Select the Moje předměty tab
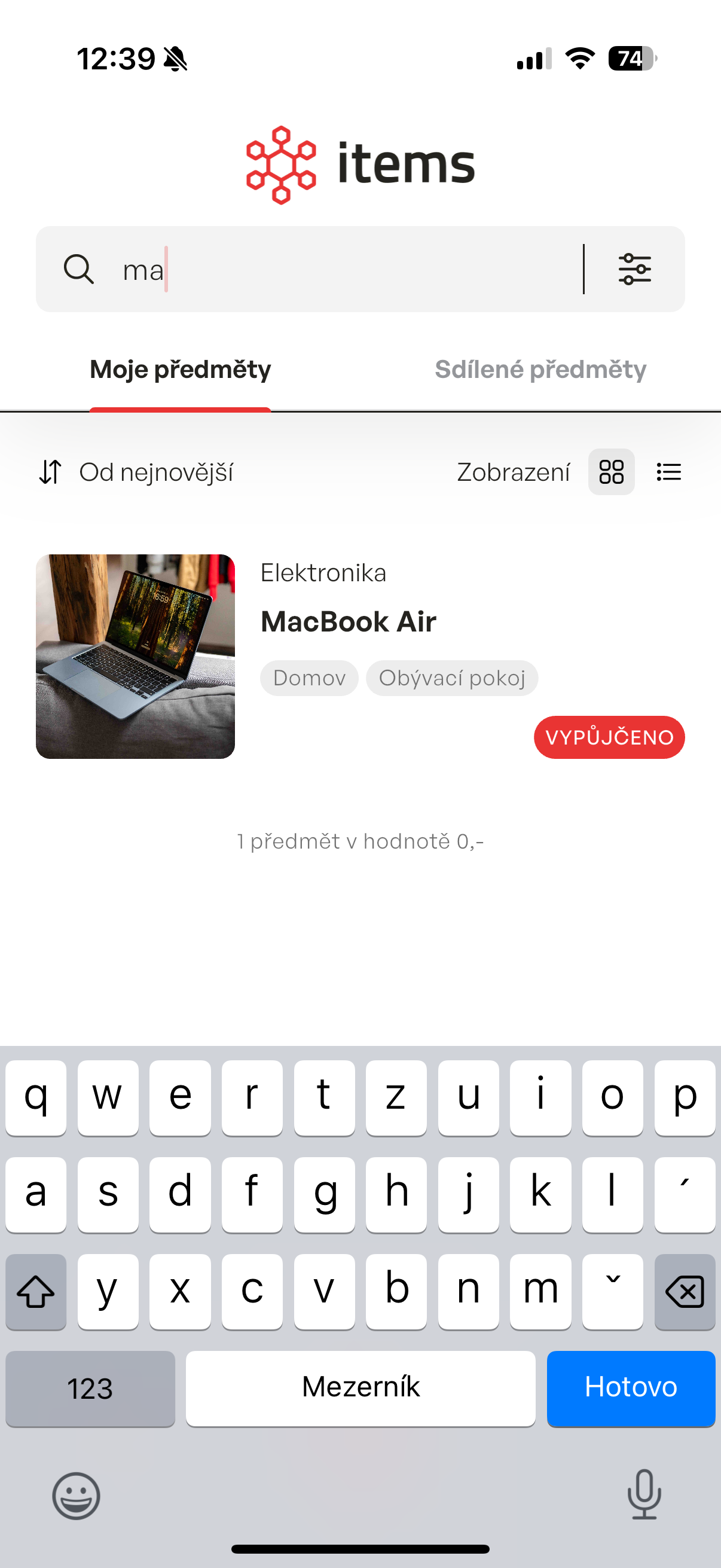 coord(180,370)
